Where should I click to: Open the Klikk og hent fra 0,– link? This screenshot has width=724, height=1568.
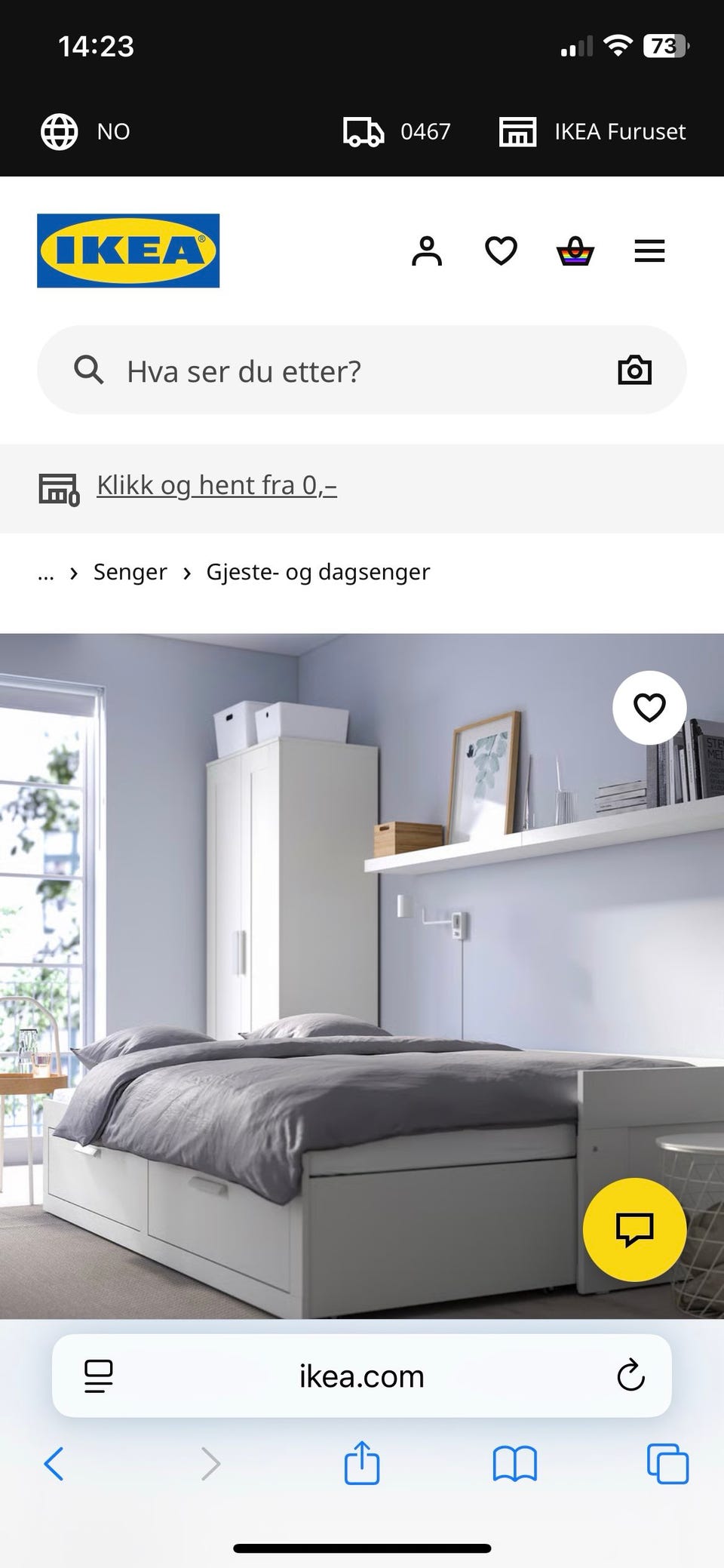tap(215, 486)
